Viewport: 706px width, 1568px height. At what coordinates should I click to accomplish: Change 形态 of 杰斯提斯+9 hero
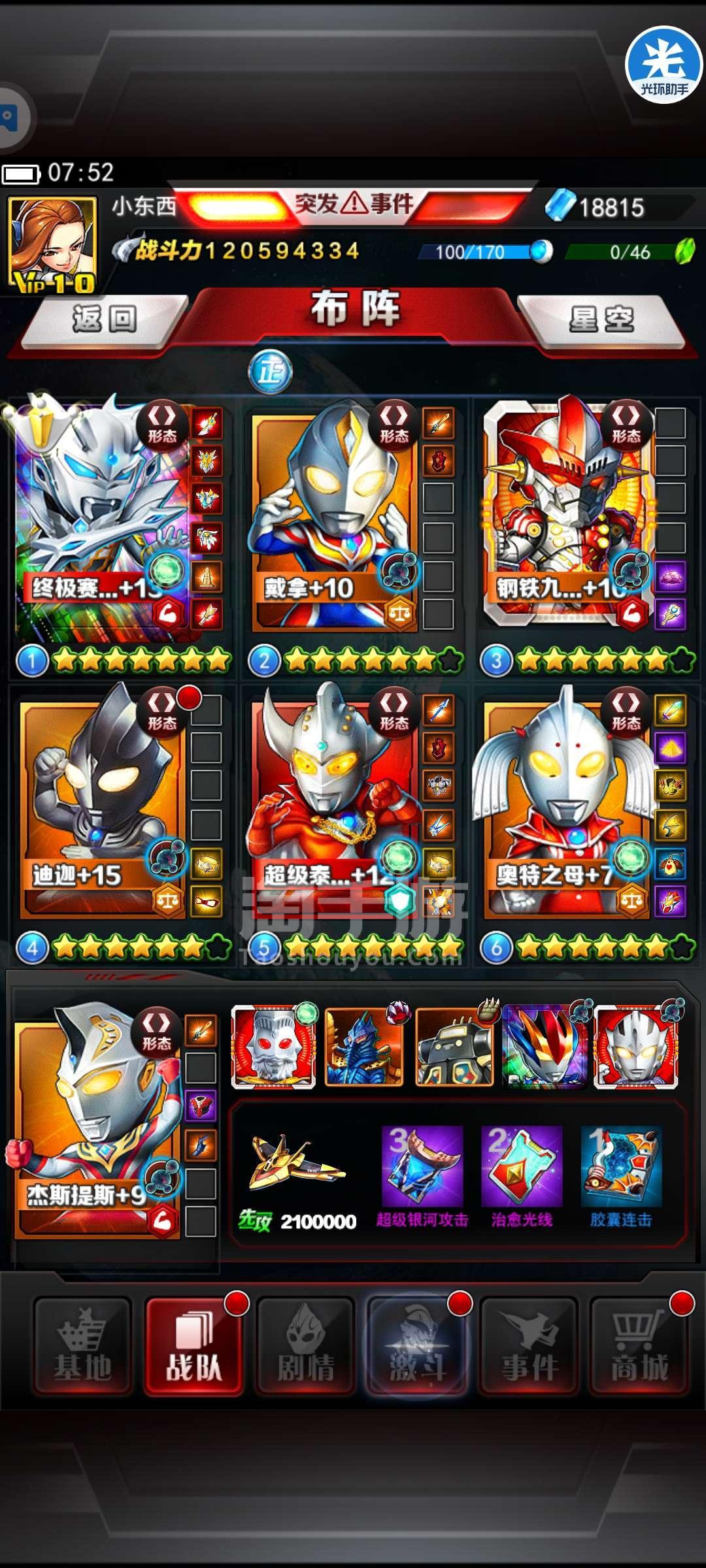click(157, 1031)
